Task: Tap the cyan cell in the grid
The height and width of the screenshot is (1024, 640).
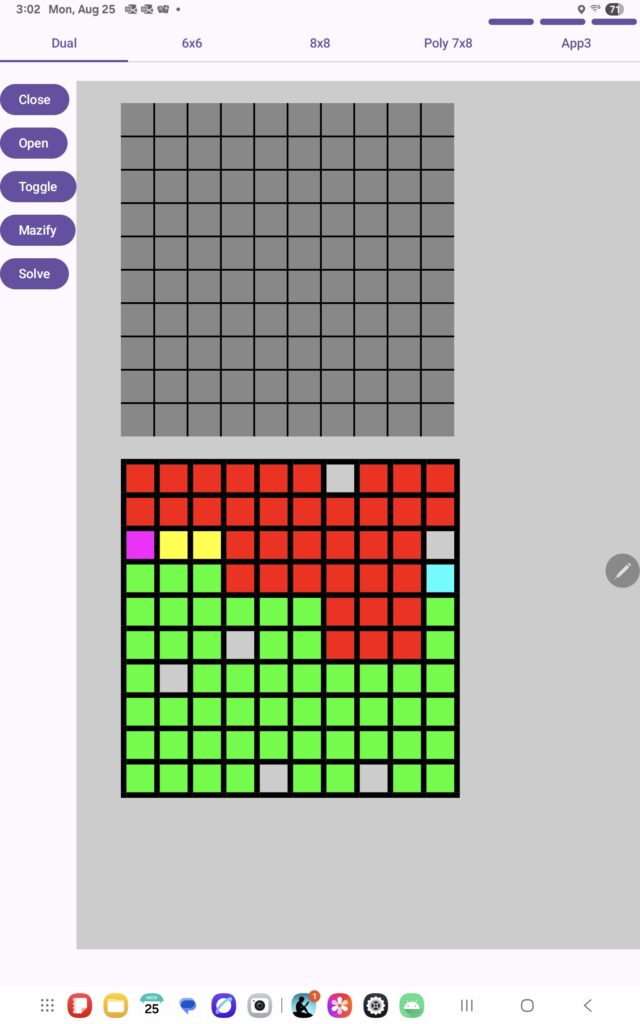Action: (440, 578)
